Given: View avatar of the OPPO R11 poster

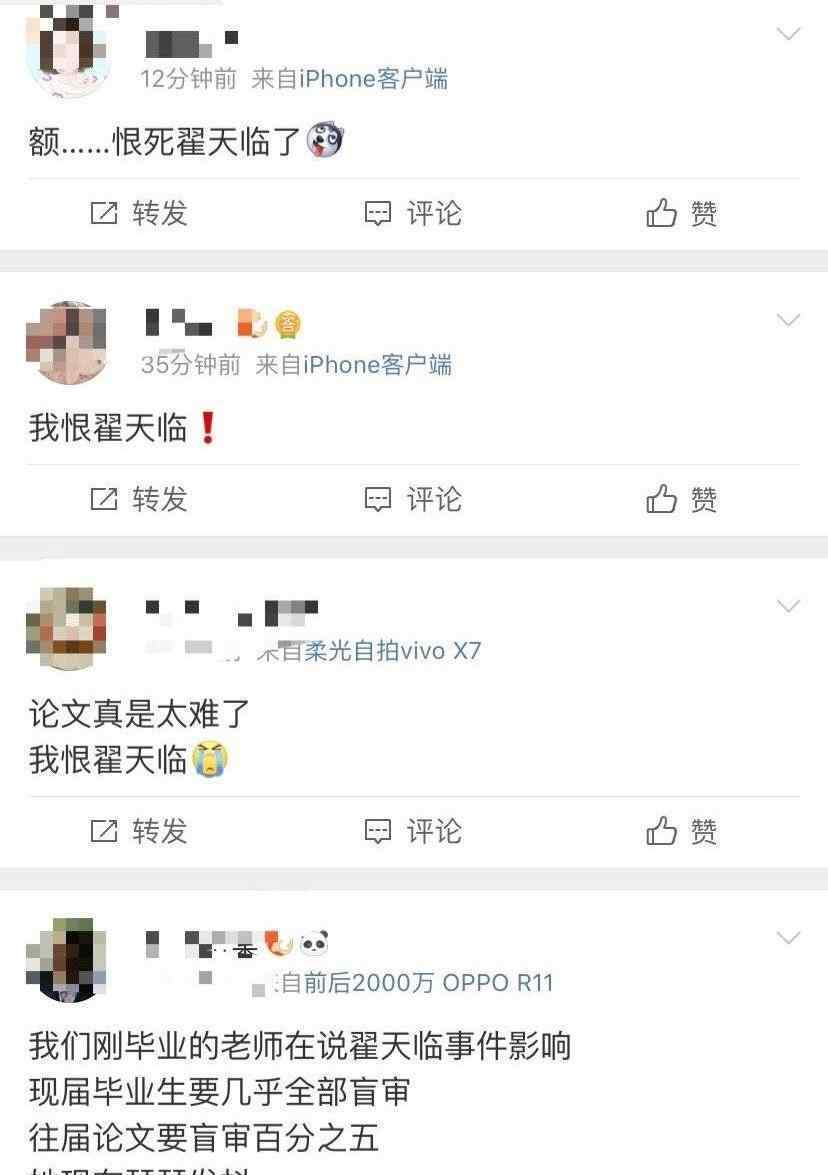Looking at the screenshot, I should (x=66, y=960).
